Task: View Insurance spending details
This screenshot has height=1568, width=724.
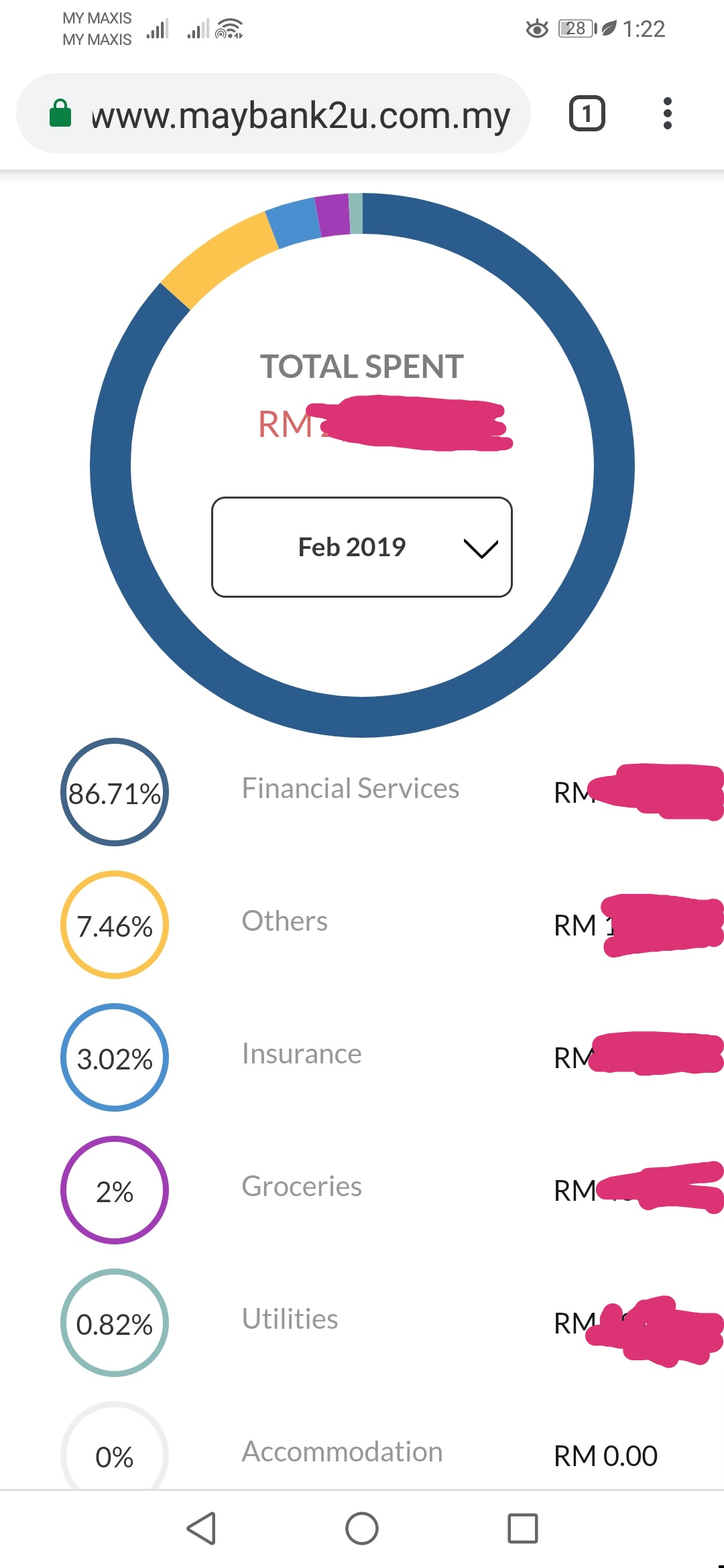Action: pyautogui.click(x=362, y=1057)
